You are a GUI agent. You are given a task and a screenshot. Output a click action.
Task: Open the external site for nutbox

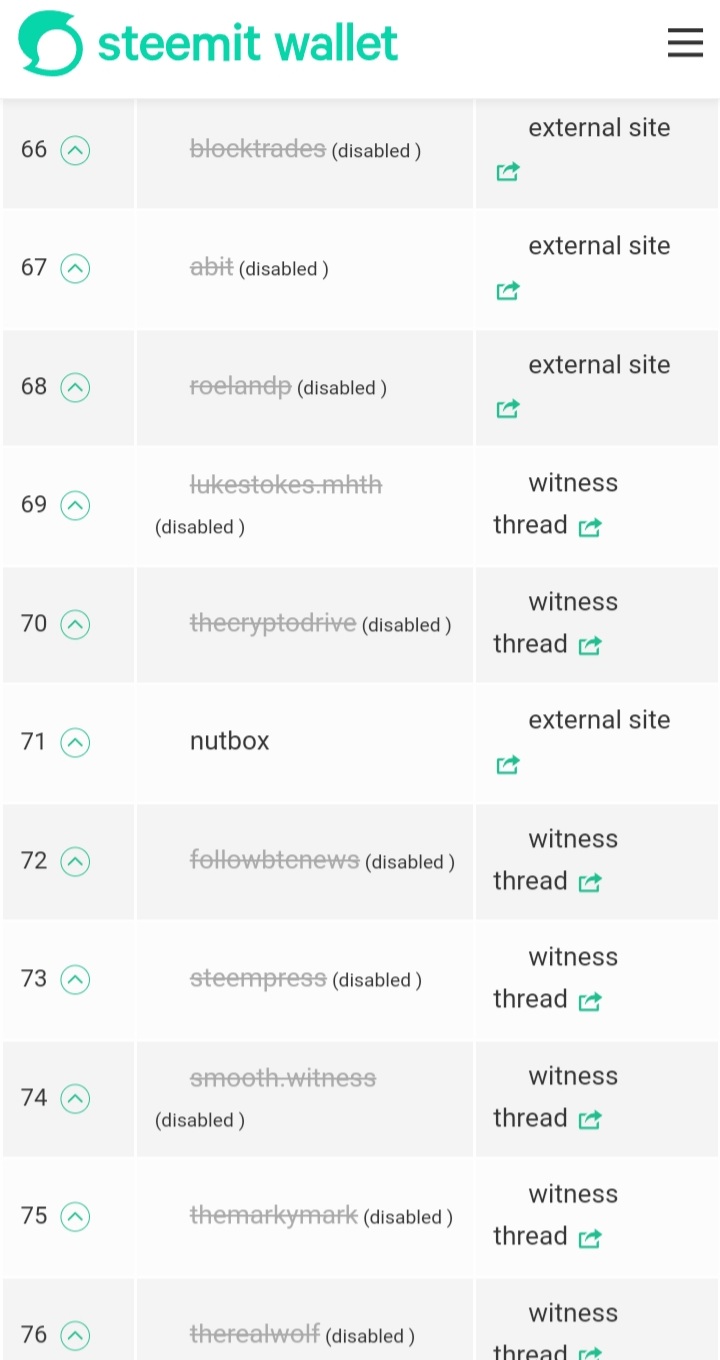point(508,765)
